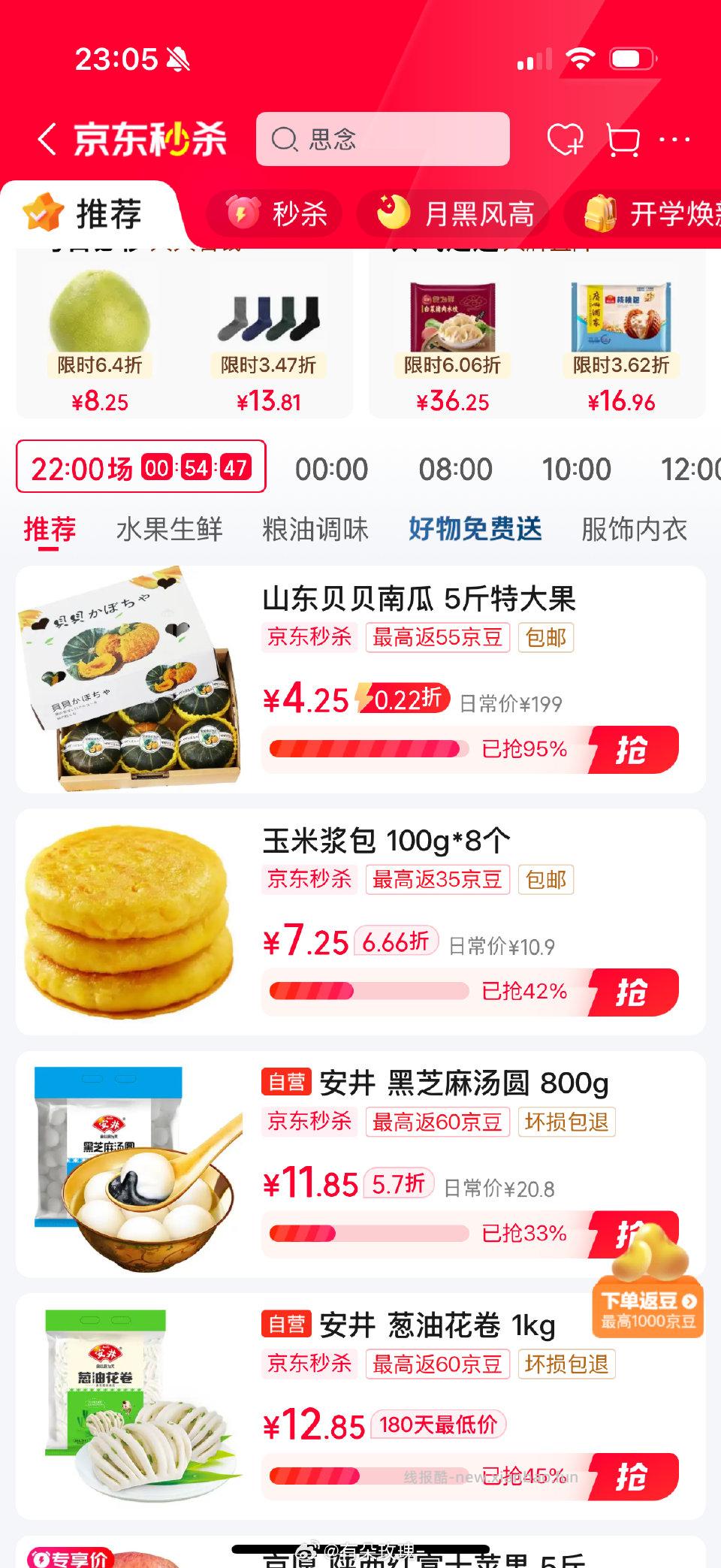
Task: Tap the back arrow at top left
Action: (47, 140)
